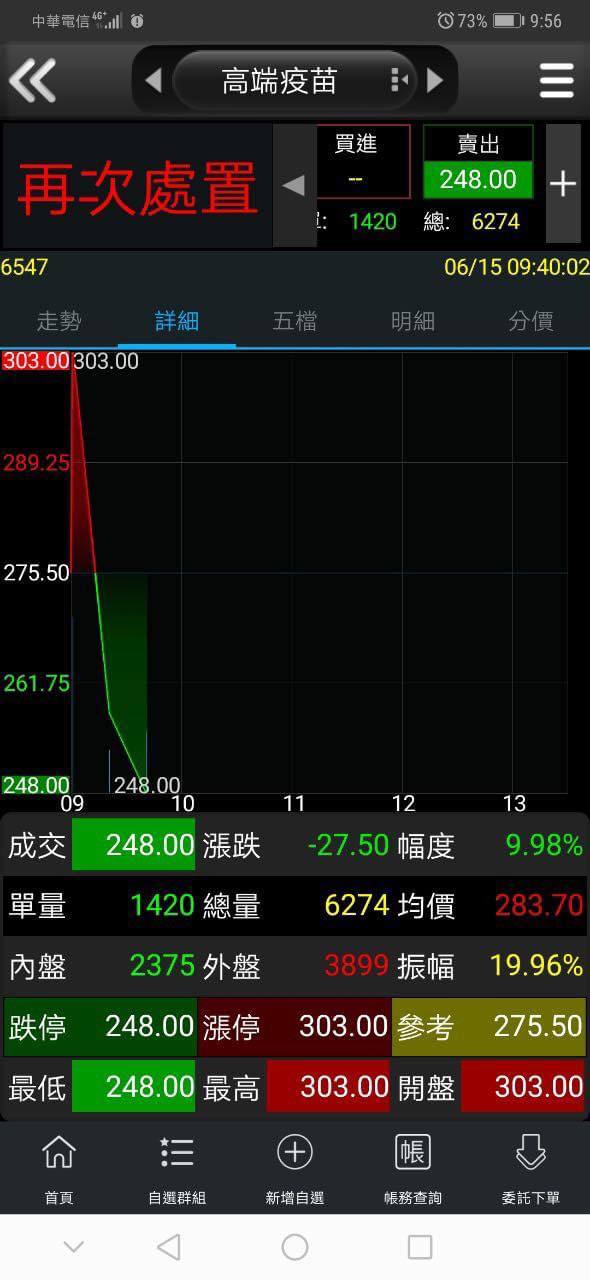This screenshot has height=1280, width=590.
Task: Switch to next stock with right arrow
Action: pos(435,80)
